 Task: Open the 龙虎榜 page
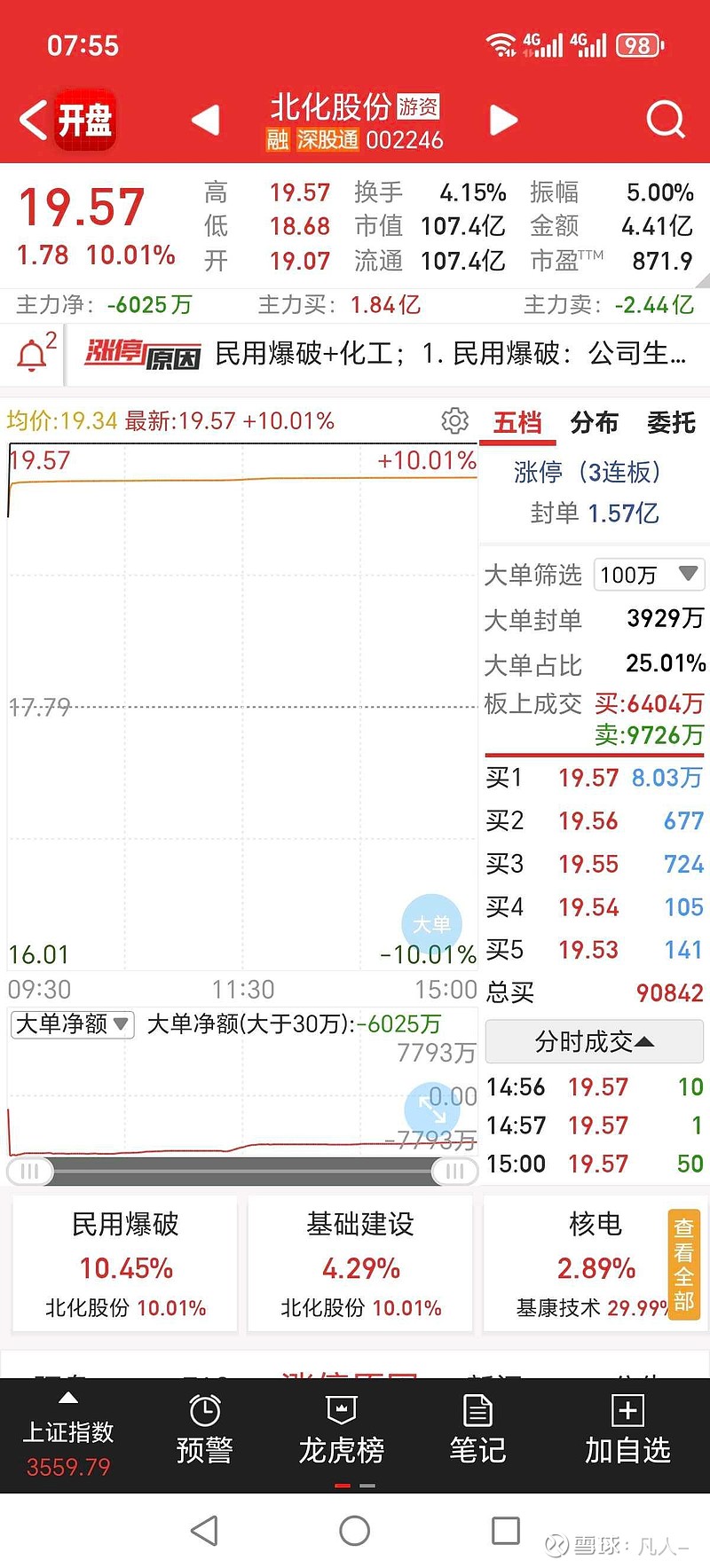click(342, 1430)
